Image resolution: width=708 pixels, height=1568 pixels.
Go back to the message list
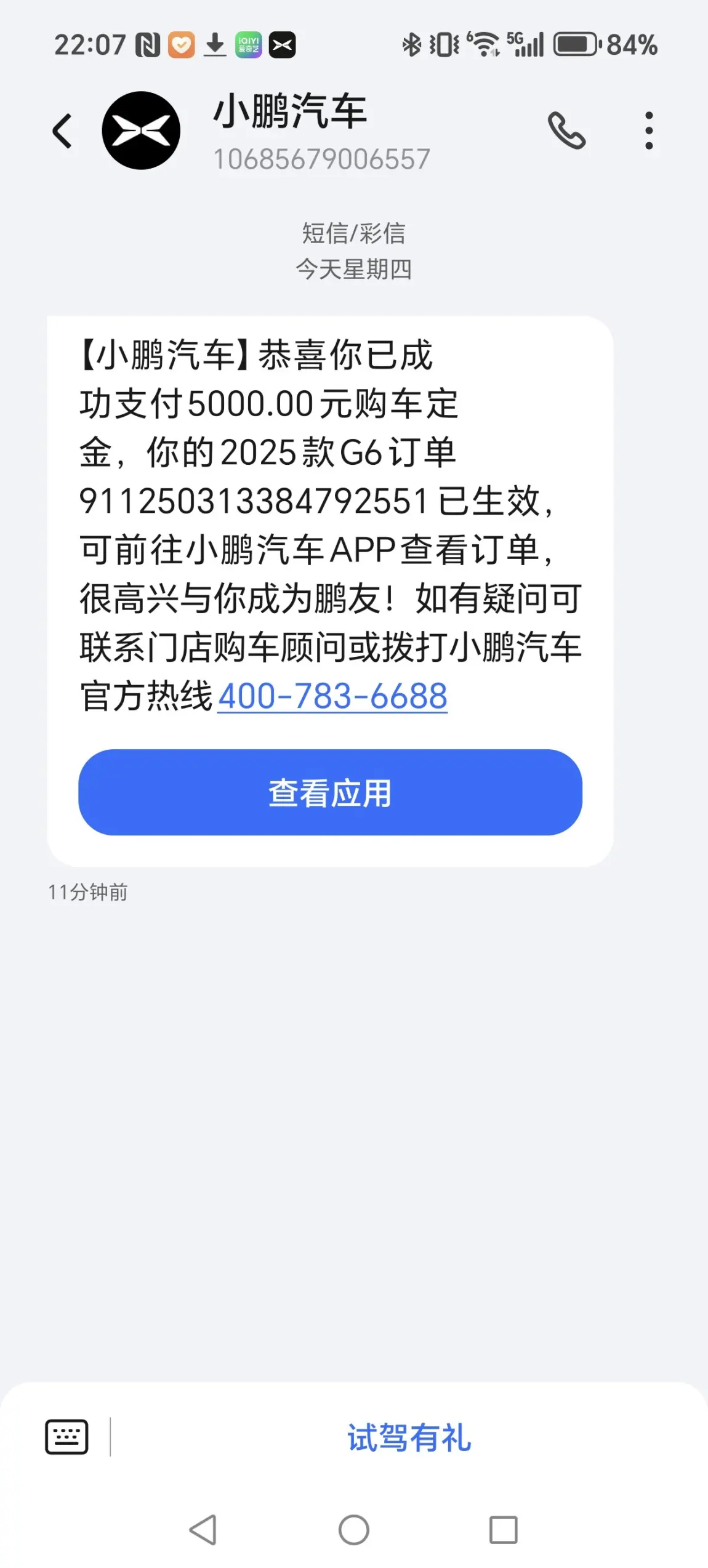click(62, 131)
